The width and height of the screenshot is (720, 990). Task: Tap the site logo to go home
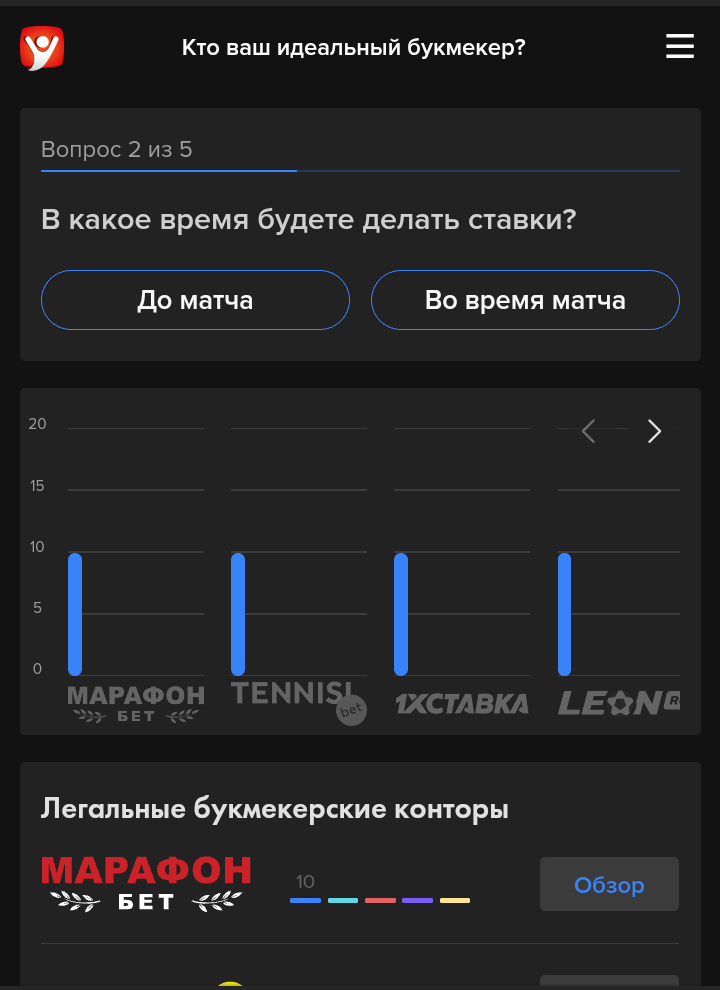(42, 47)
